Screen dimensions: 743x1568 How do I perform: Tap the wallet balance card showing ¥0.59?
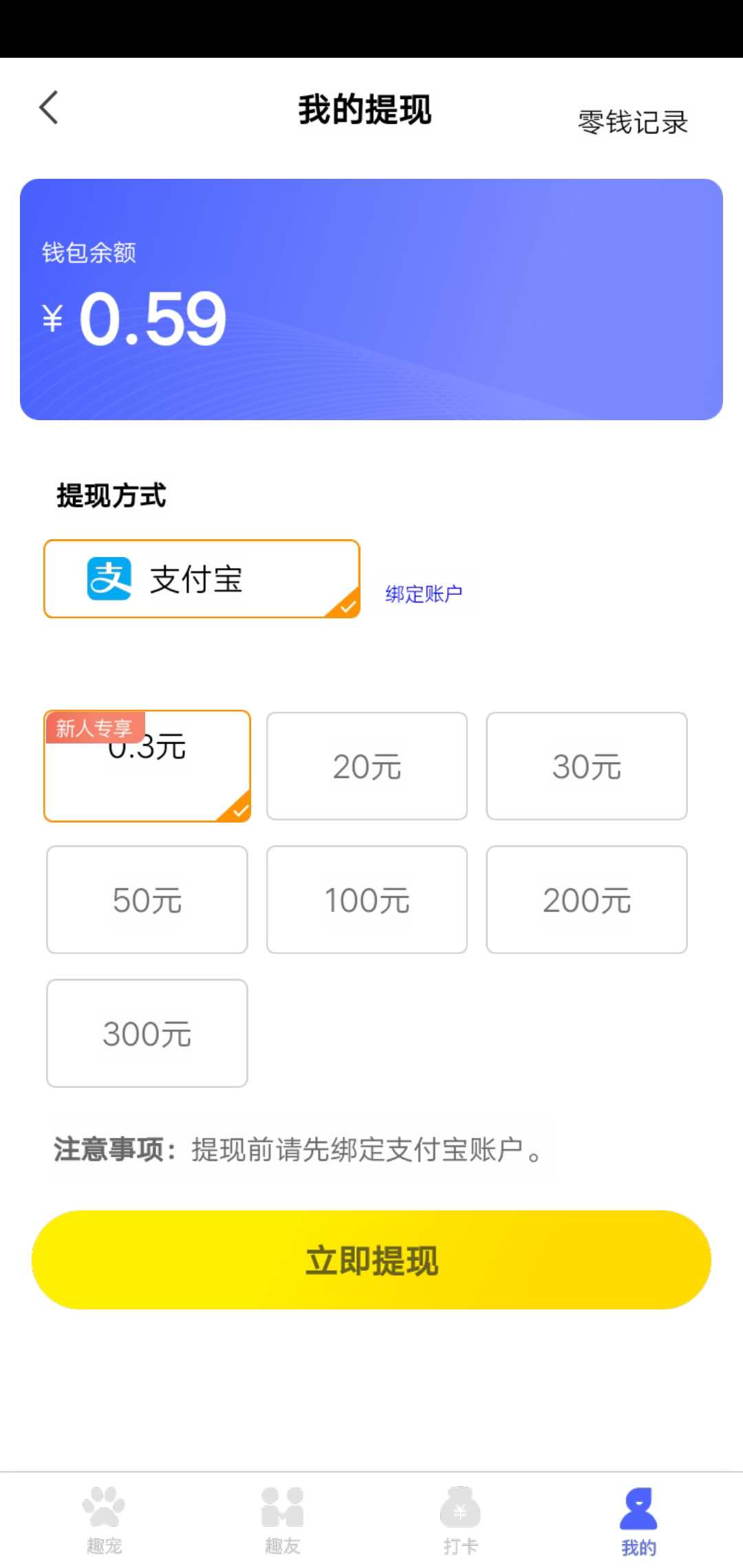pos(371,298)
